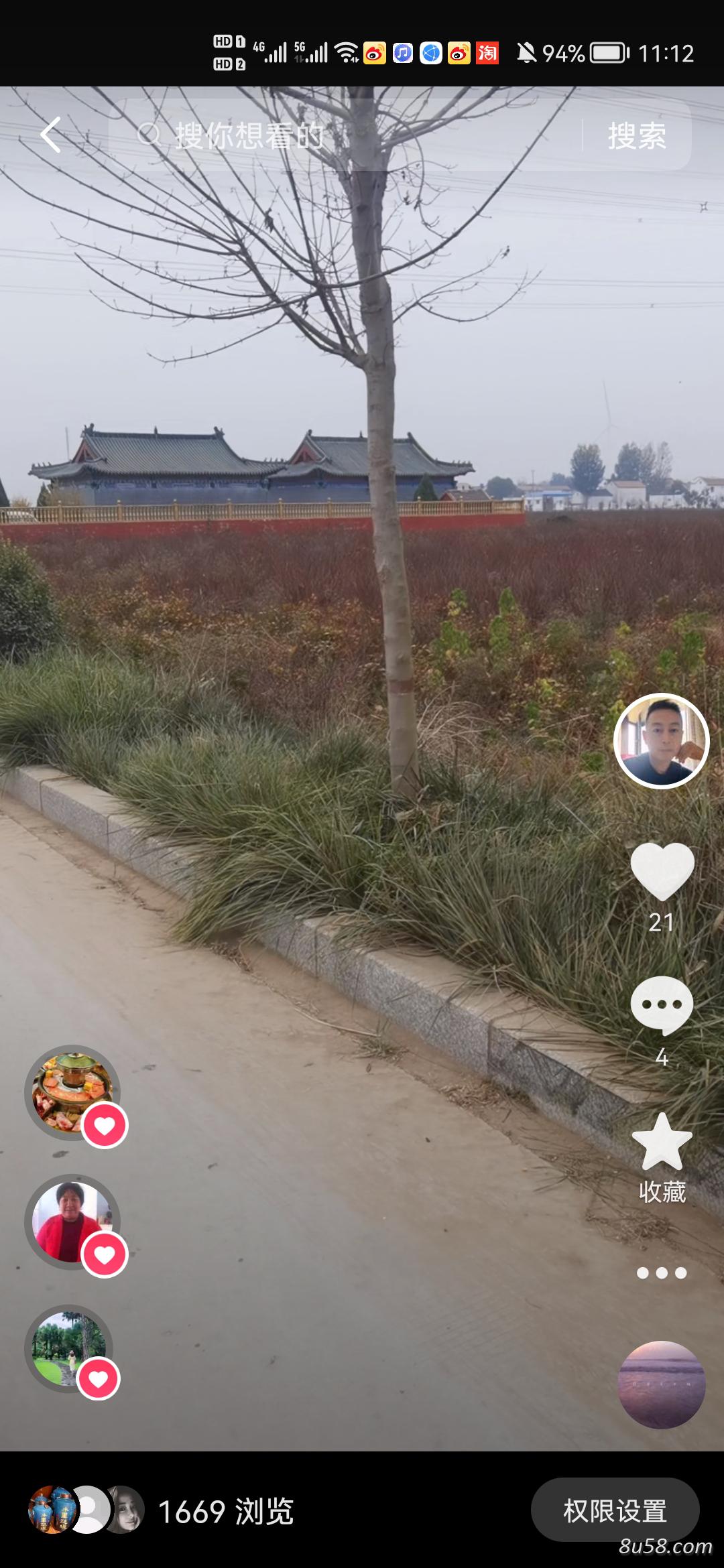
Task: Open the spinning music disc
Action: (661, 1385)
